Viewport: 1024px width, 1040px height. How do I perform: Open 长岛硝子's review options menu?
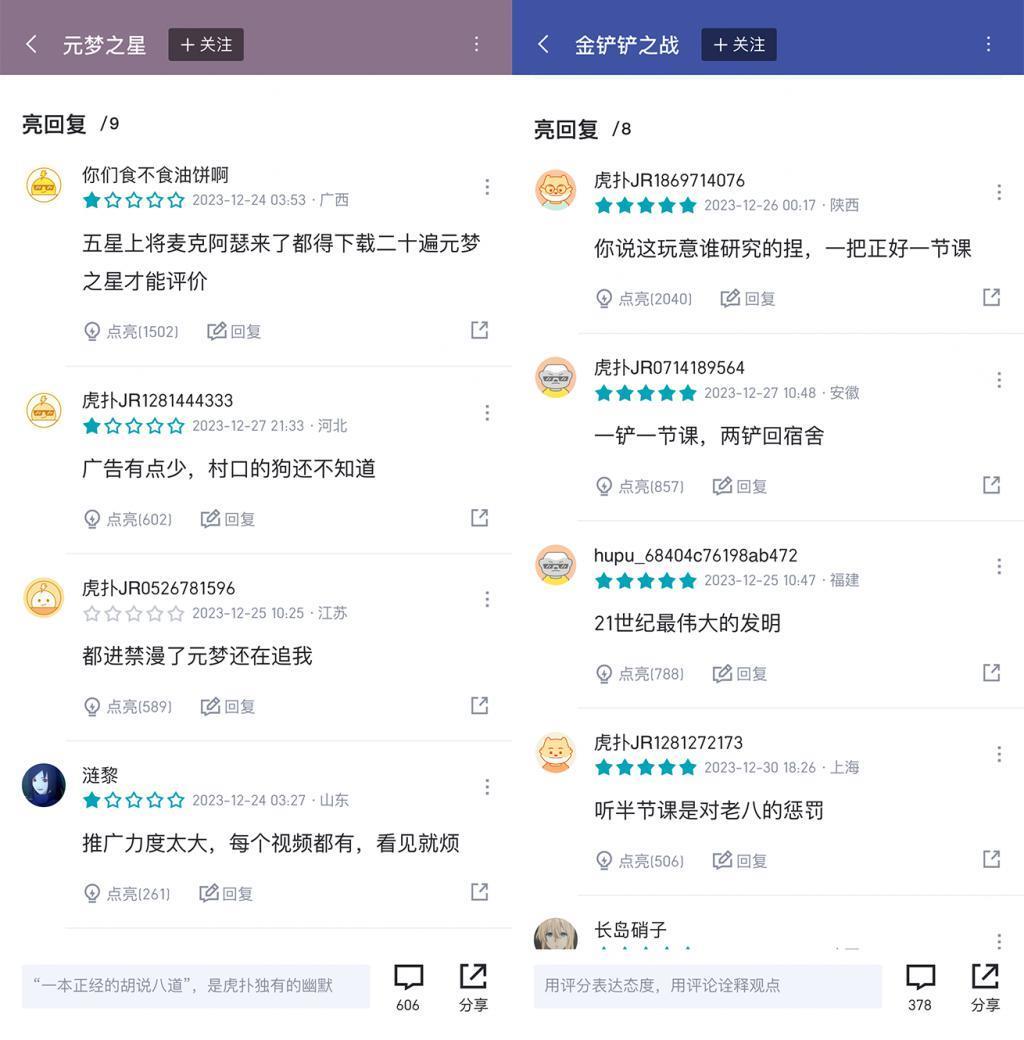[x=998, y=940]
